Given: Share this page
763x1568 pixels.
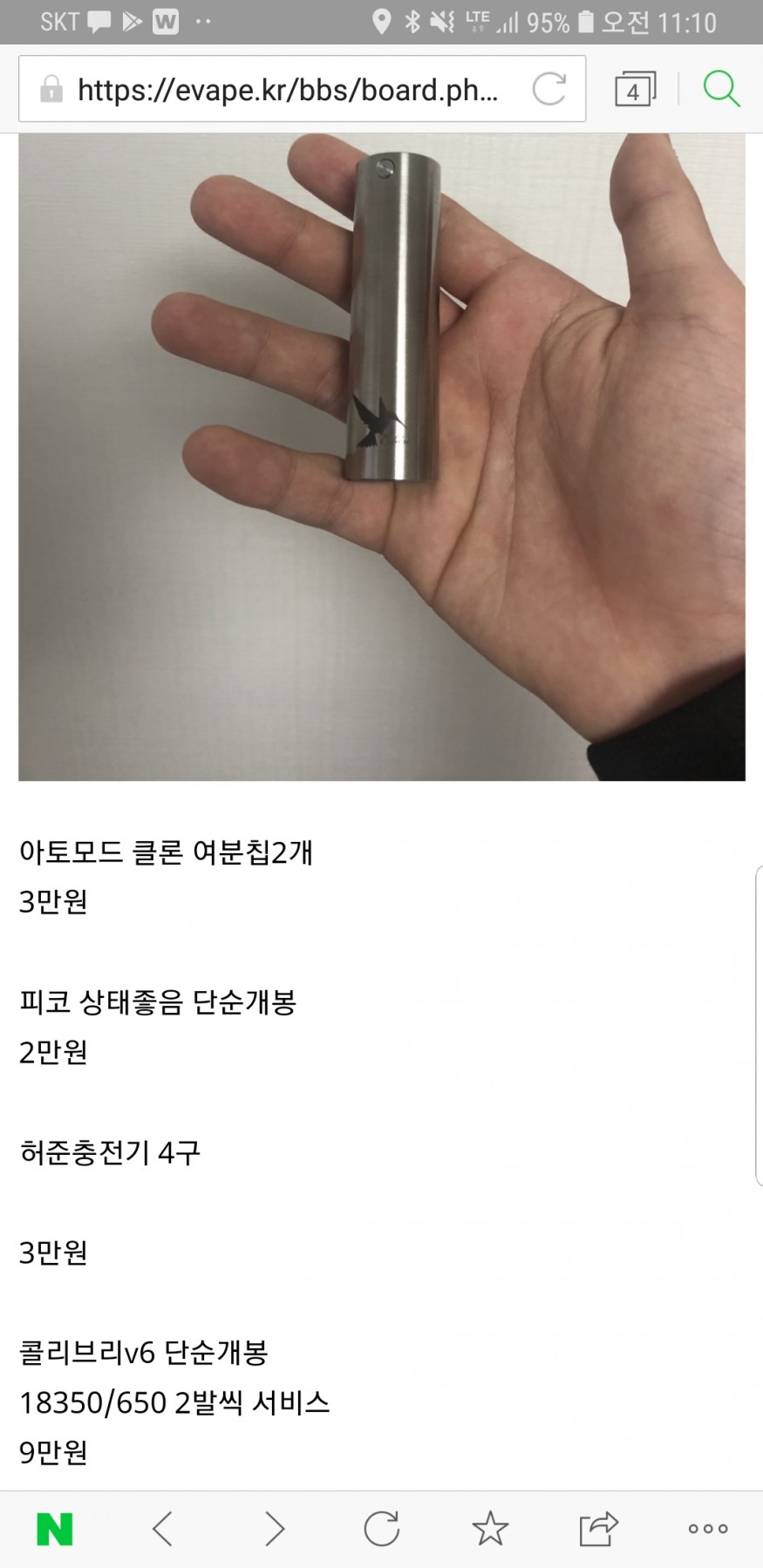Looking at the screenshot, I should 598,1529.
